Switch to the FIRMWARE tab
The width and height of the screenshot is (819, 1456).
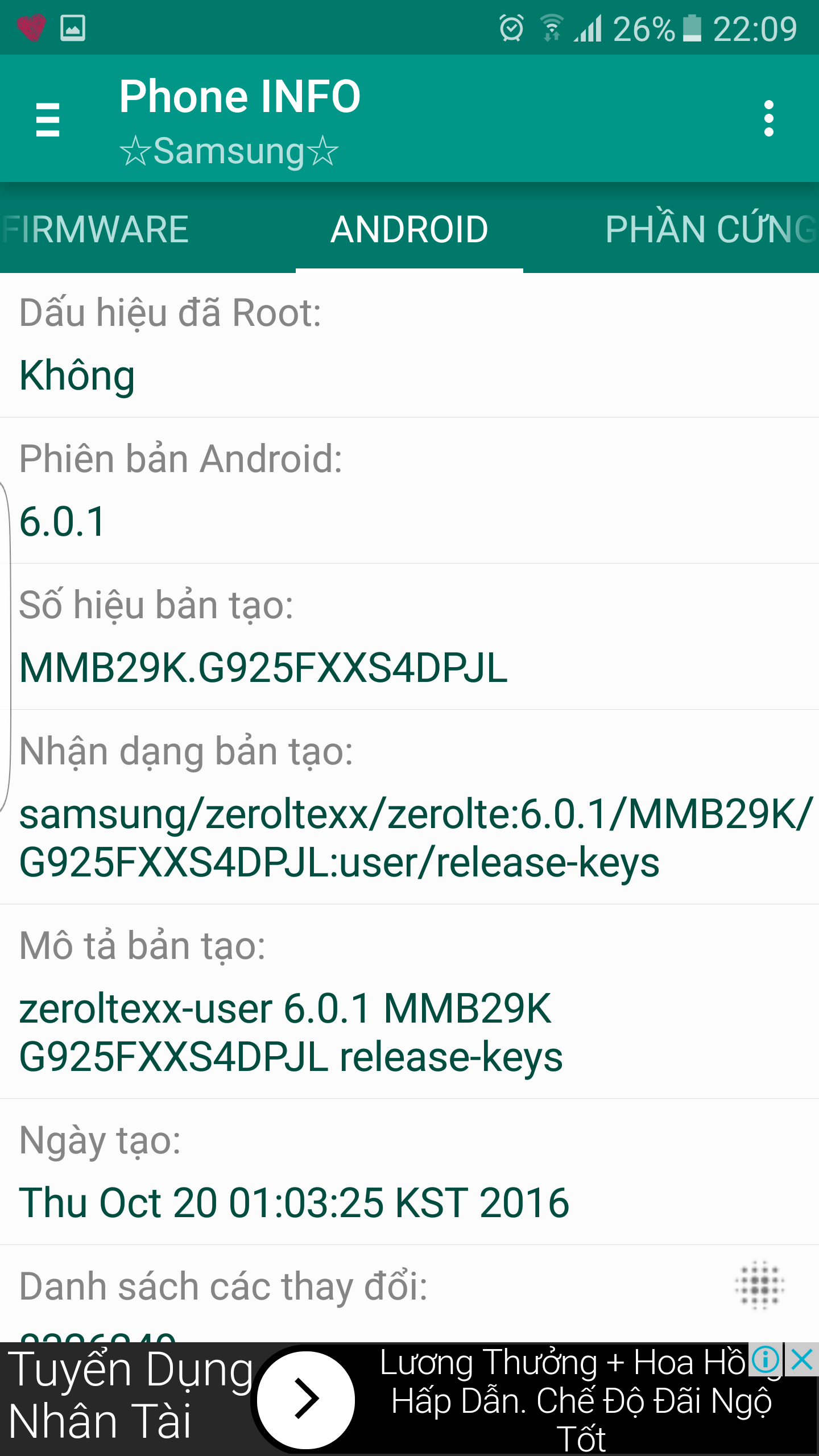[x=95, y=229]
